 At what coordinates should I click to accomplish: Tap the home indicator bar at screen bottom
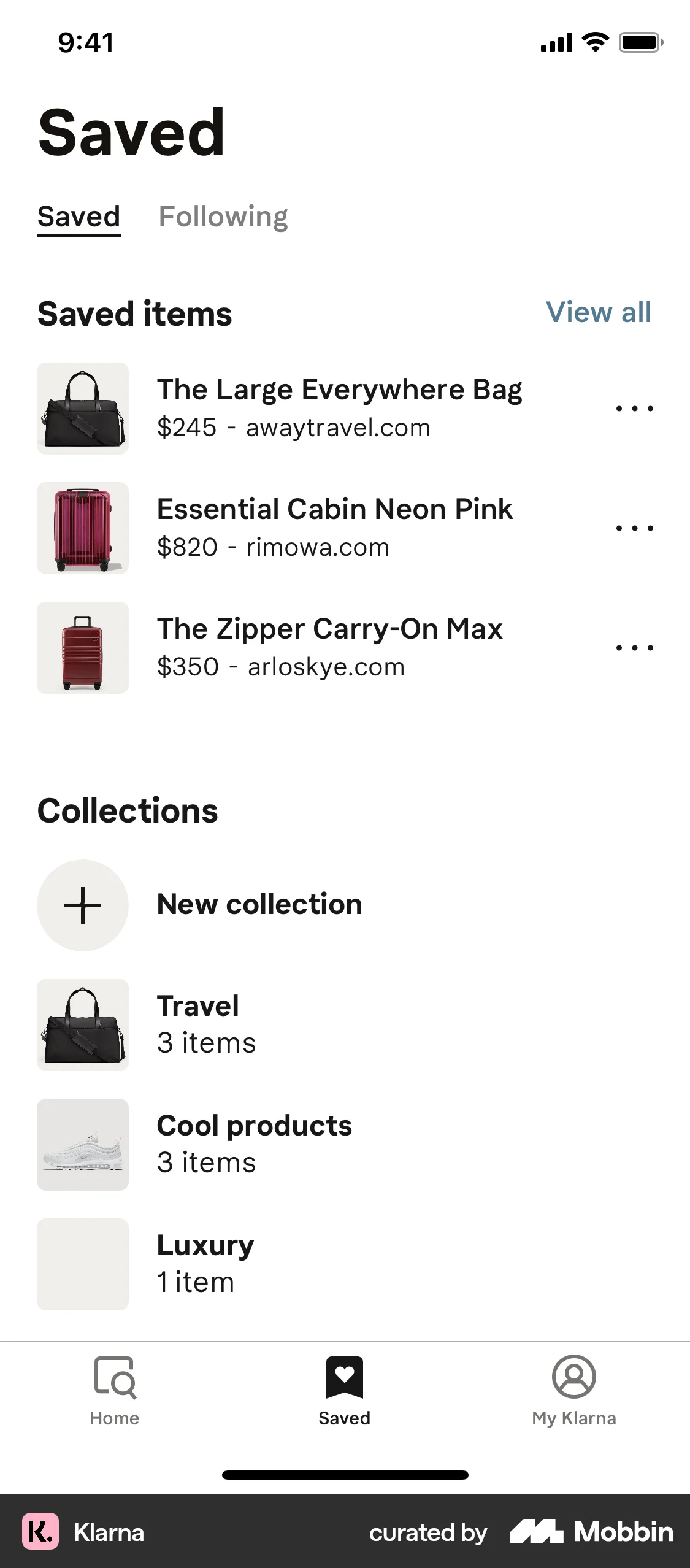(x=345, y=1475)
